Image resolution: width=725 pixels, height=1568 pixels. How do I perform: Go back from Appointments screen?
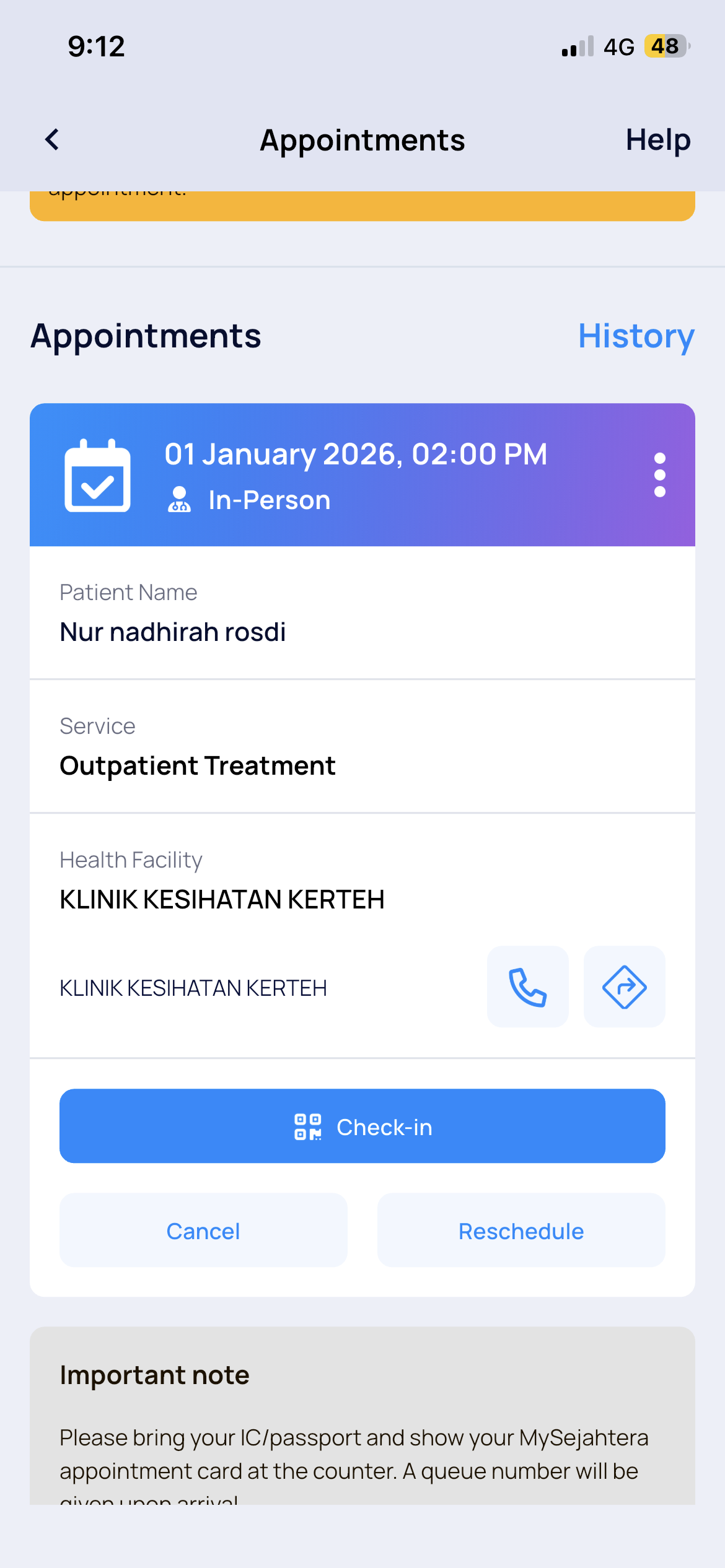point(53,140)
